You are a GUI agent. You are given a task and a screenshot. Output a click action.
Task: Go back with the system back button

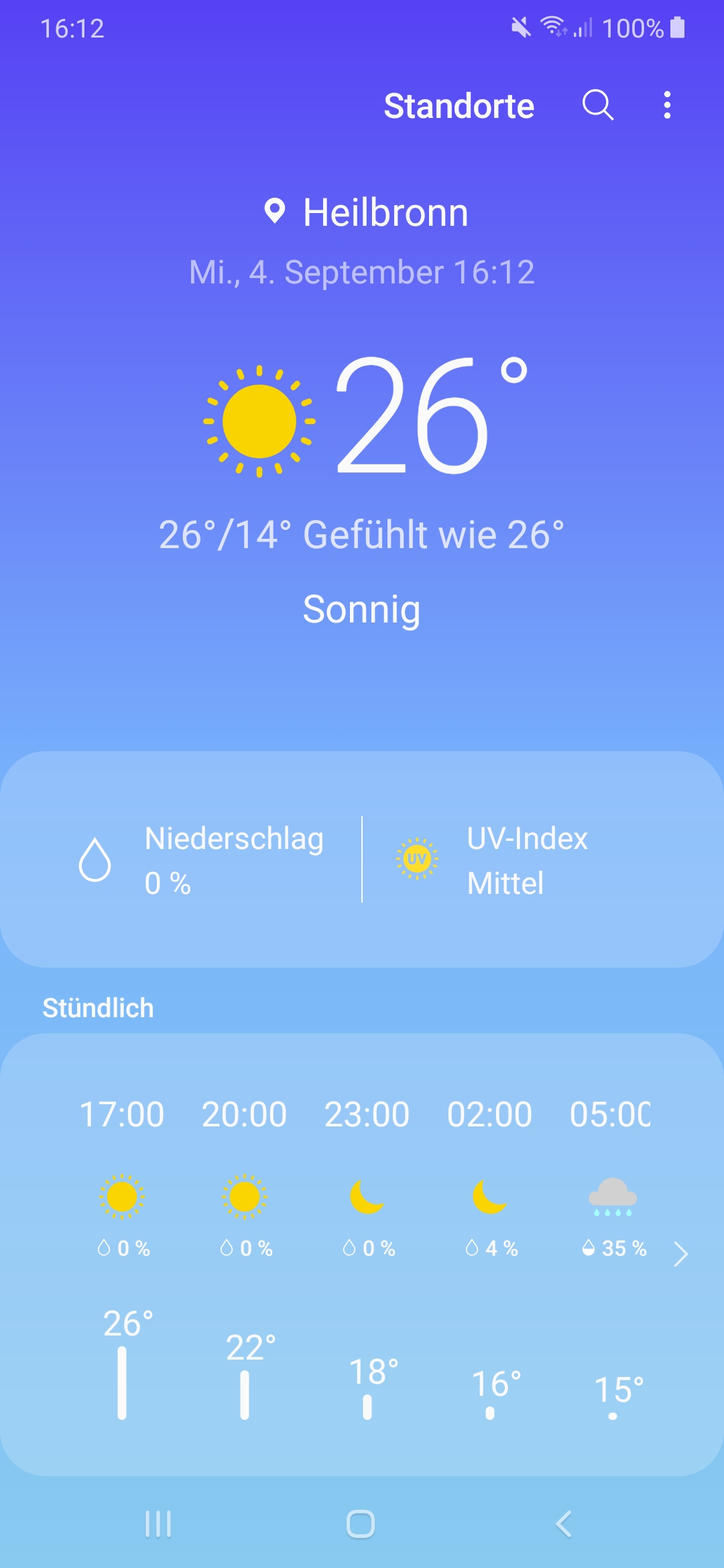(564, 1524)
